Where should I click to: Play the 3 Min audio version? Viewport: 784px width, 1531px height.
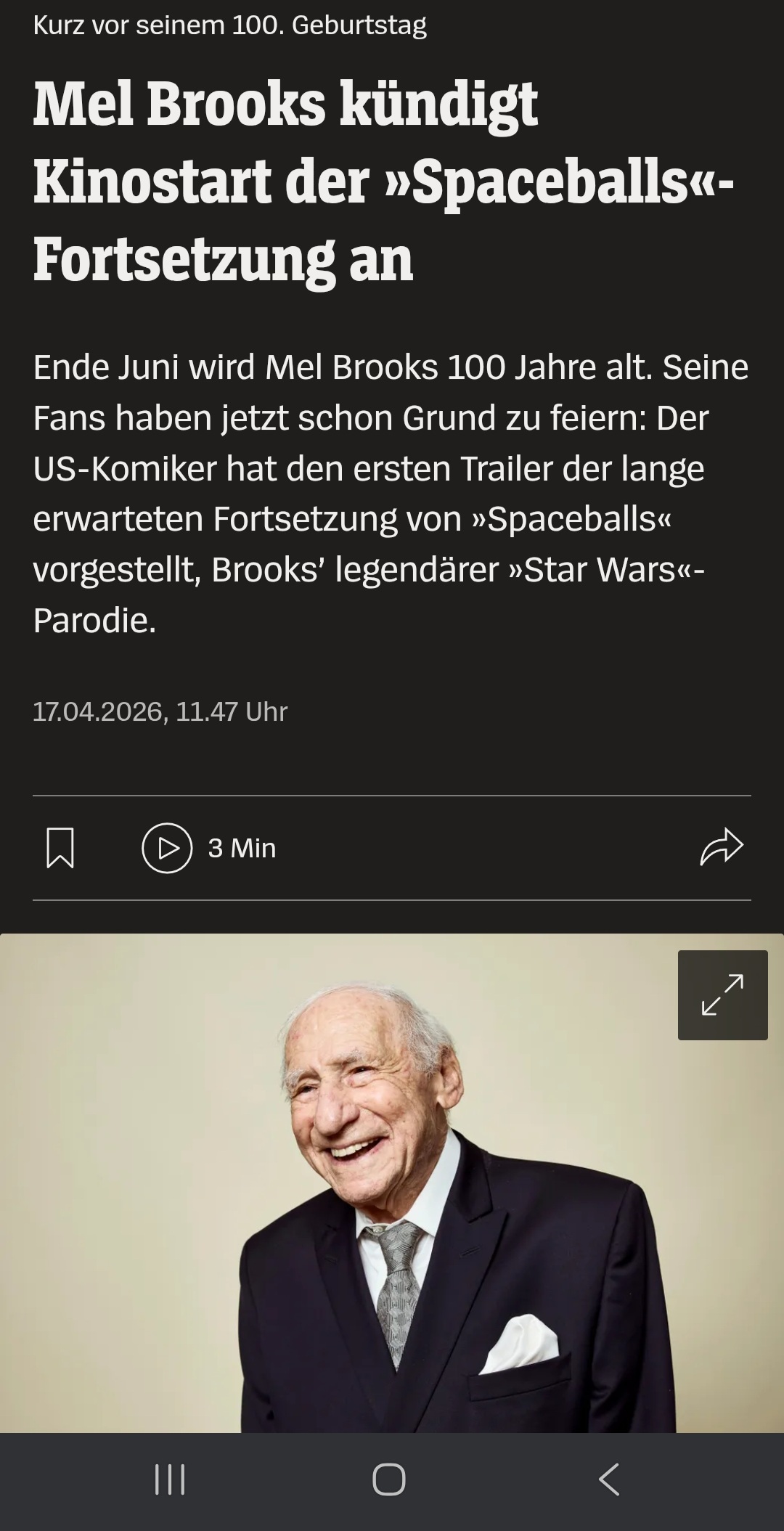pyautogui.click(x=167, y=847)
